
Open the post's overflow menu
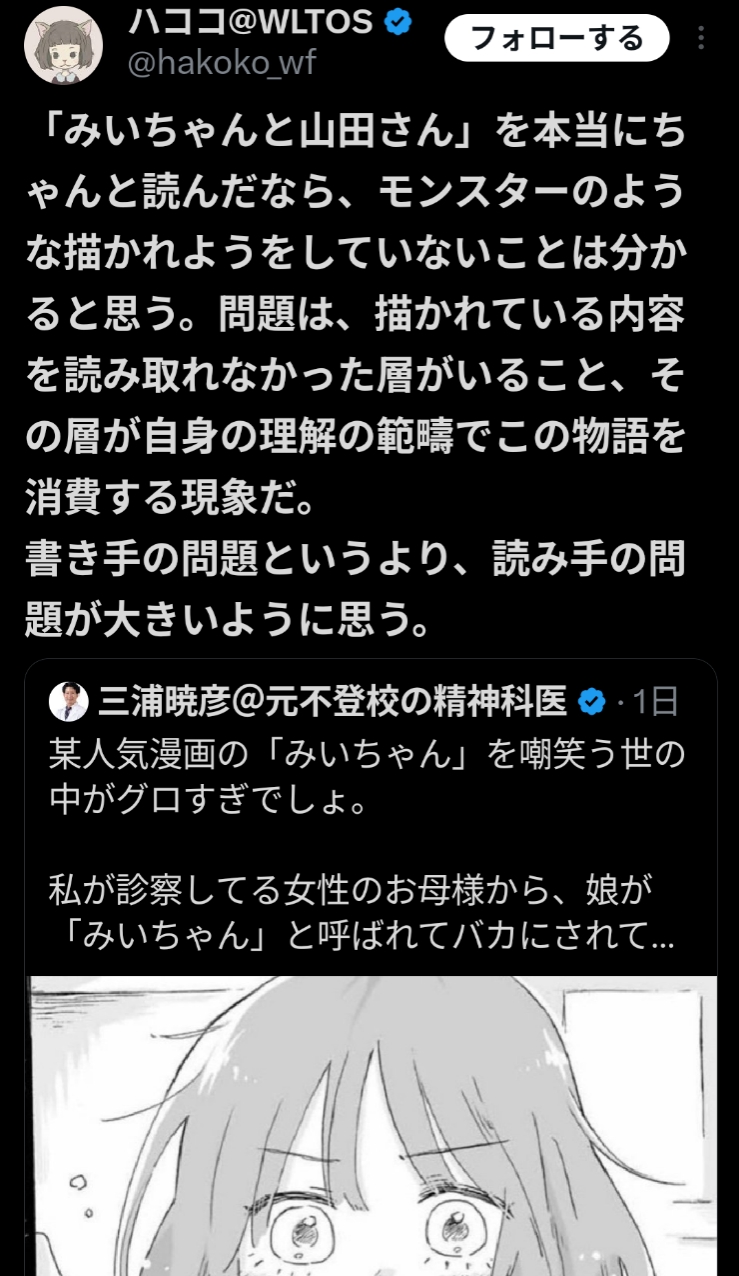[701, 39]
